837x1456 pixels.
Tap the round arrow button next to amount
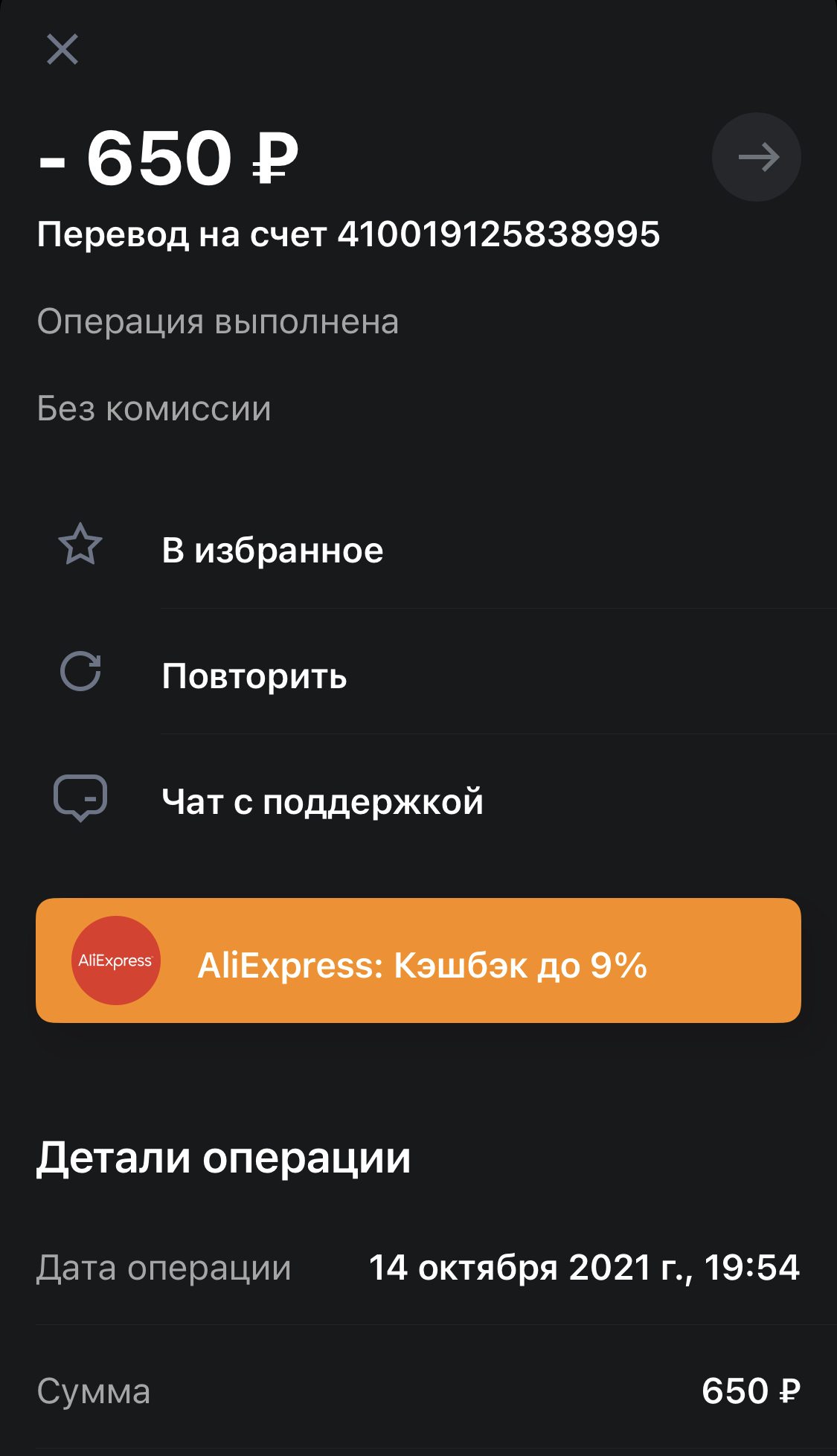click(756, 157)
